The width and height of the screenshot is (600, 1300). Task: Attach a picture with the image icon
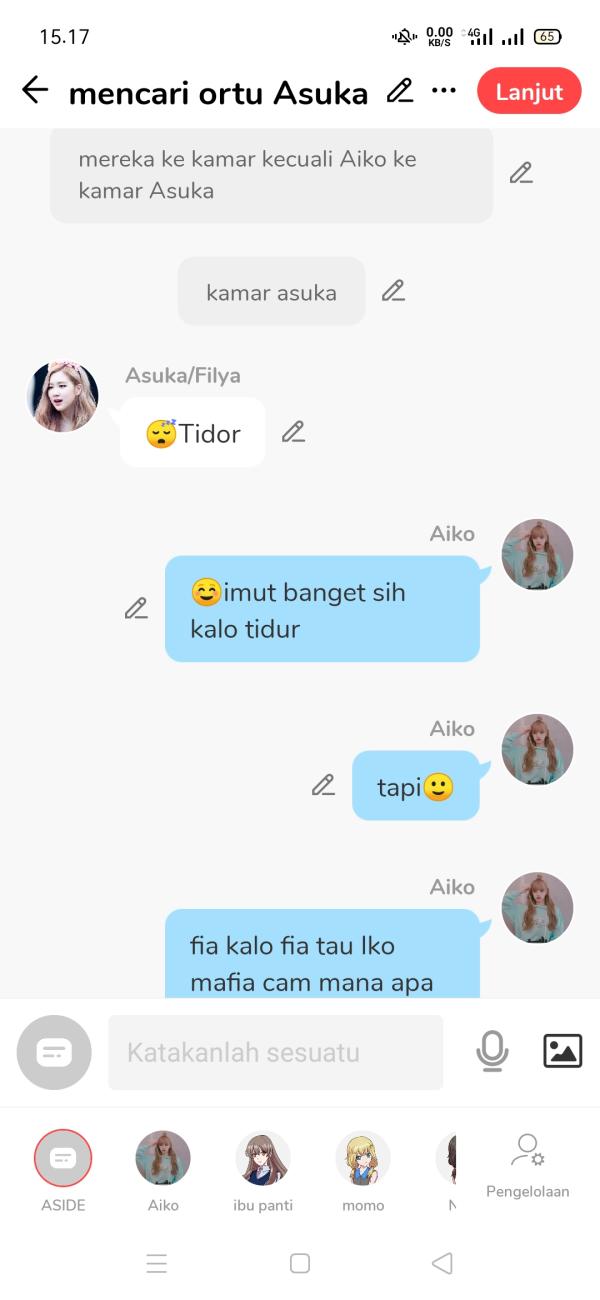tap(562, 1051)
